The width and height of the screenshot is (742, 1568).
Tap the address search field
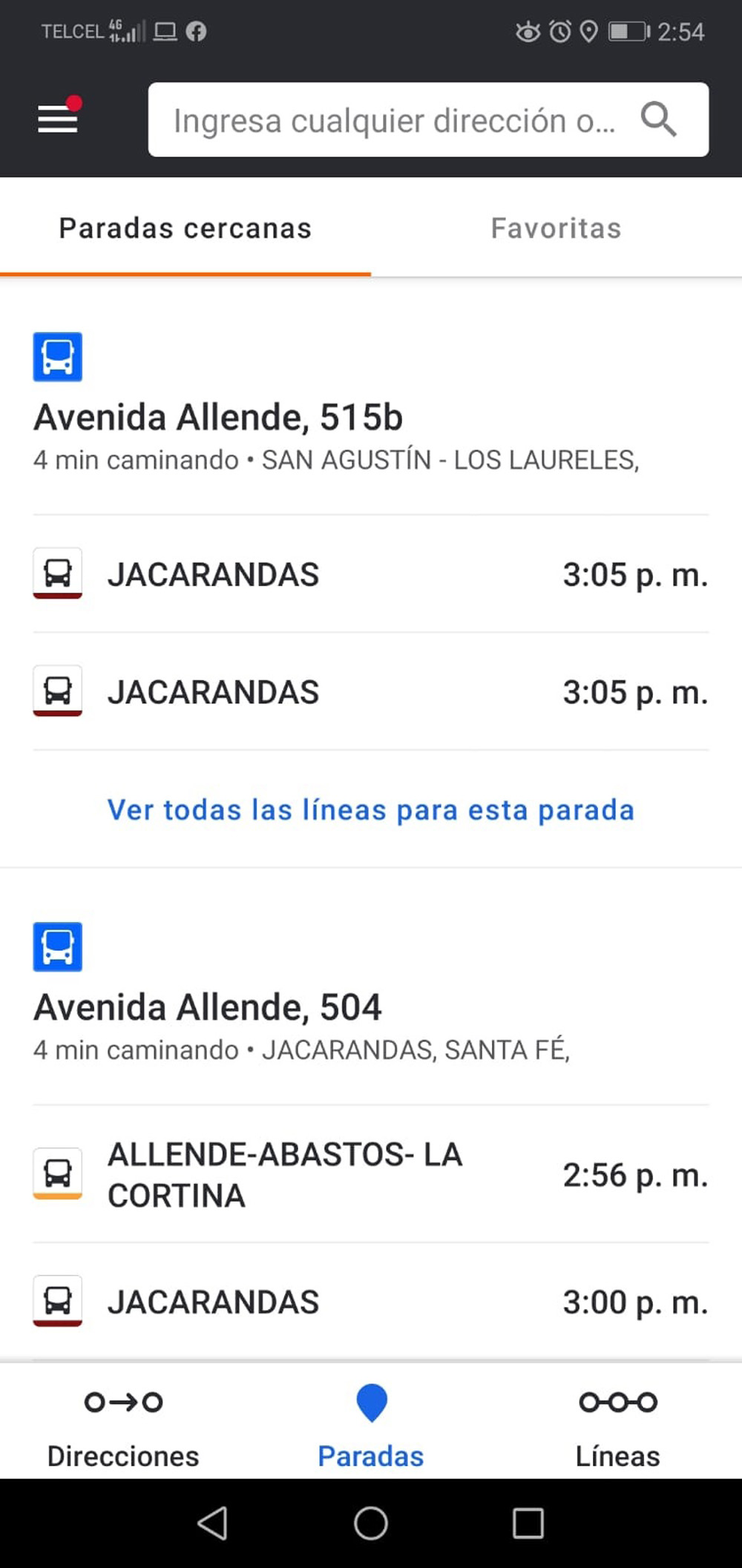393,120
